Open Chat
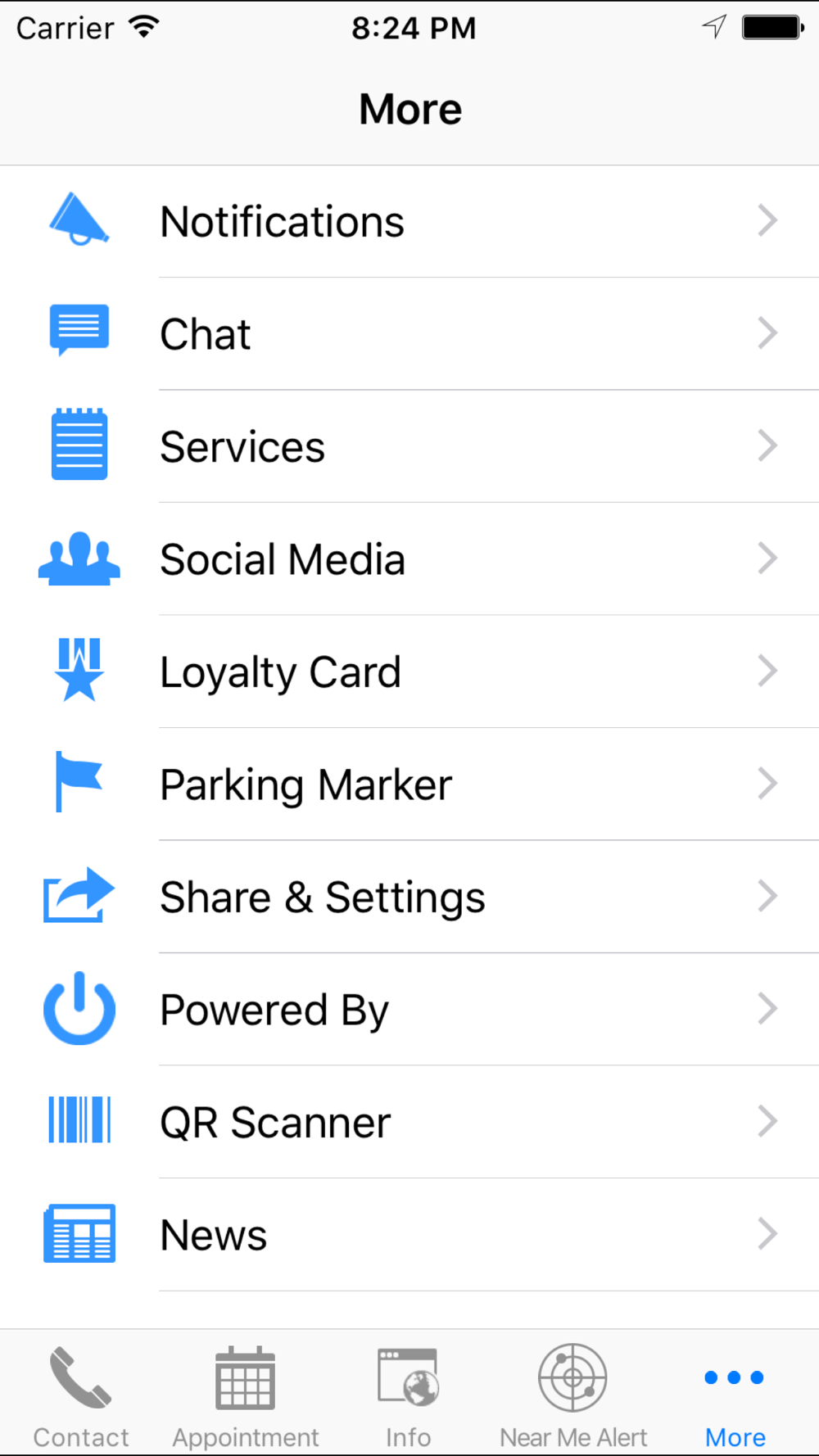This screenshot has height=1456, width=819. (x=409, y=334)
